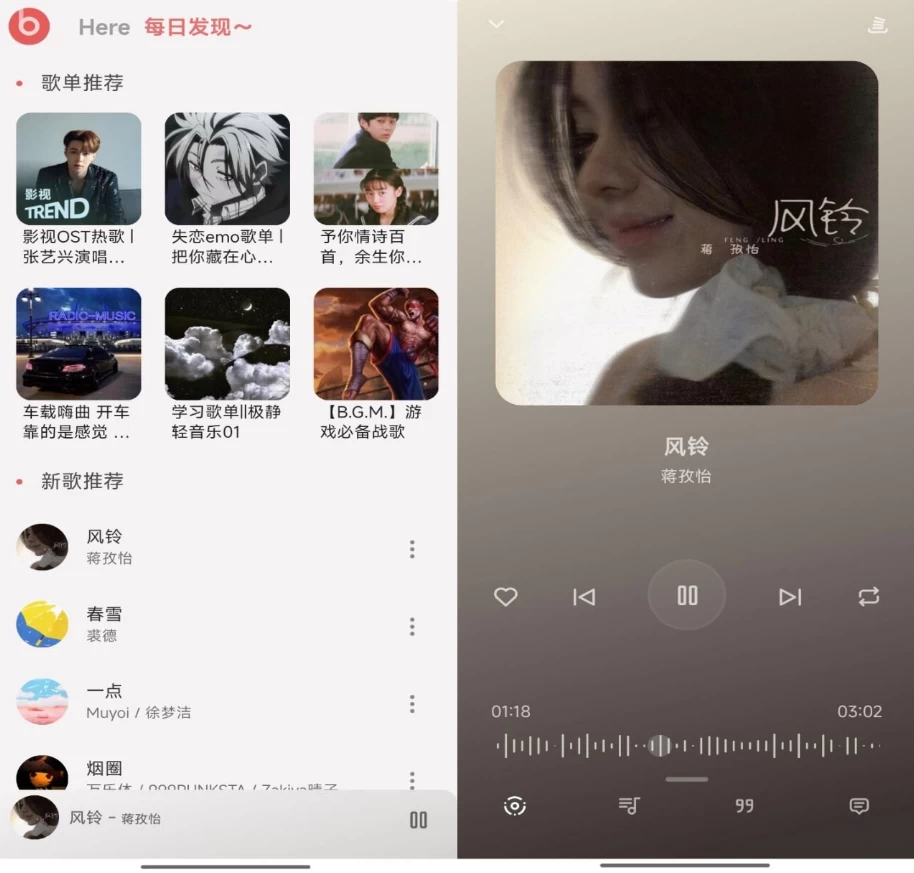The height and width of the screenshot is (873, 914).
Task: Like the song 风铃 with the heart
Action: click(x=506, y=597)
